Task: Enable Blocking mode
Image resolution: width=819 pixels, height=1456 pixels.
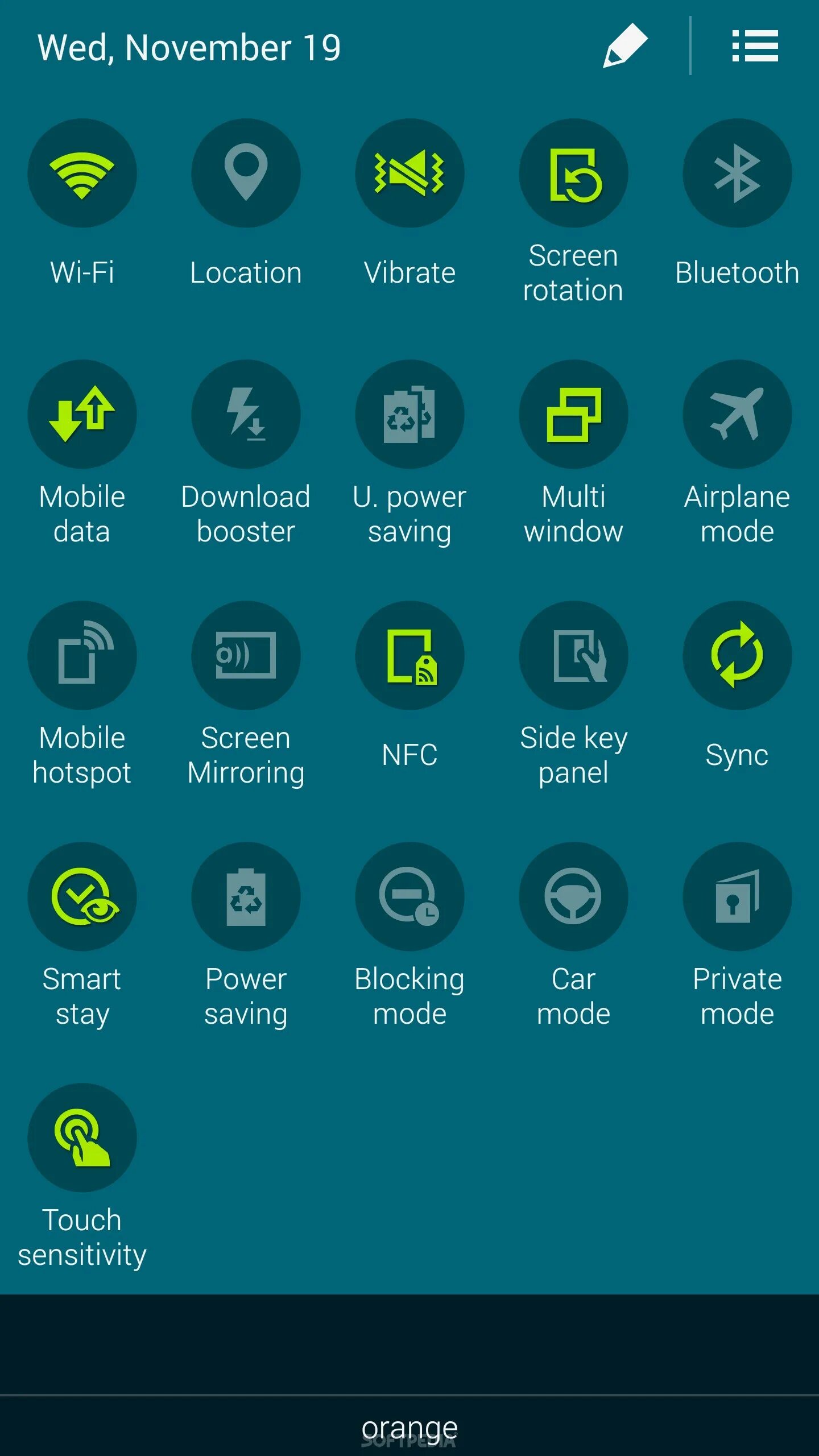Action: coord(409,896)
